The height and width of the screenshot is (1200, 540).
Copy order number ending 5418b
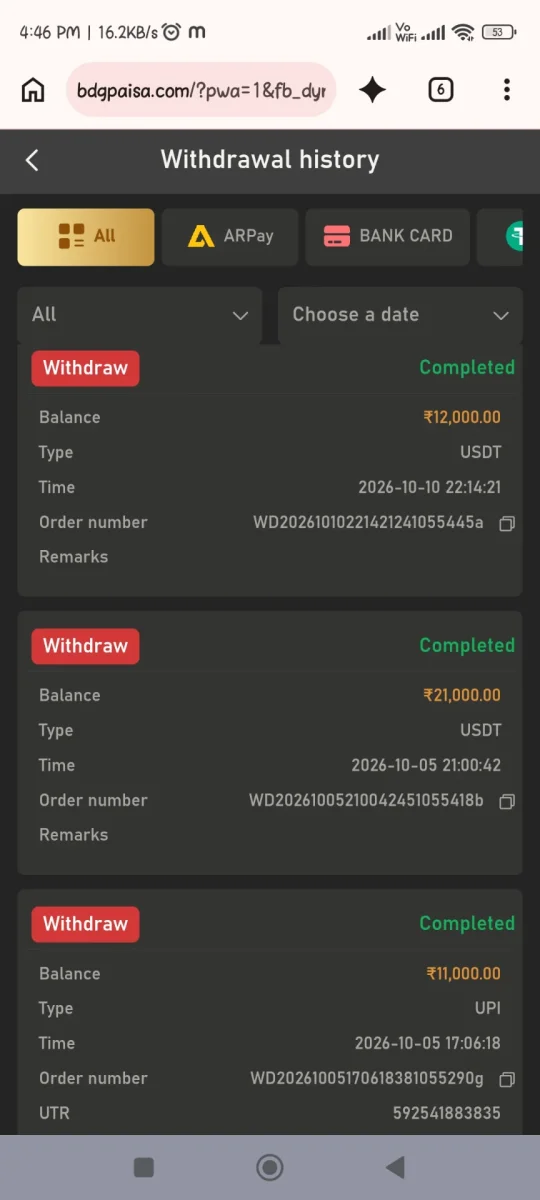(507, 801)
